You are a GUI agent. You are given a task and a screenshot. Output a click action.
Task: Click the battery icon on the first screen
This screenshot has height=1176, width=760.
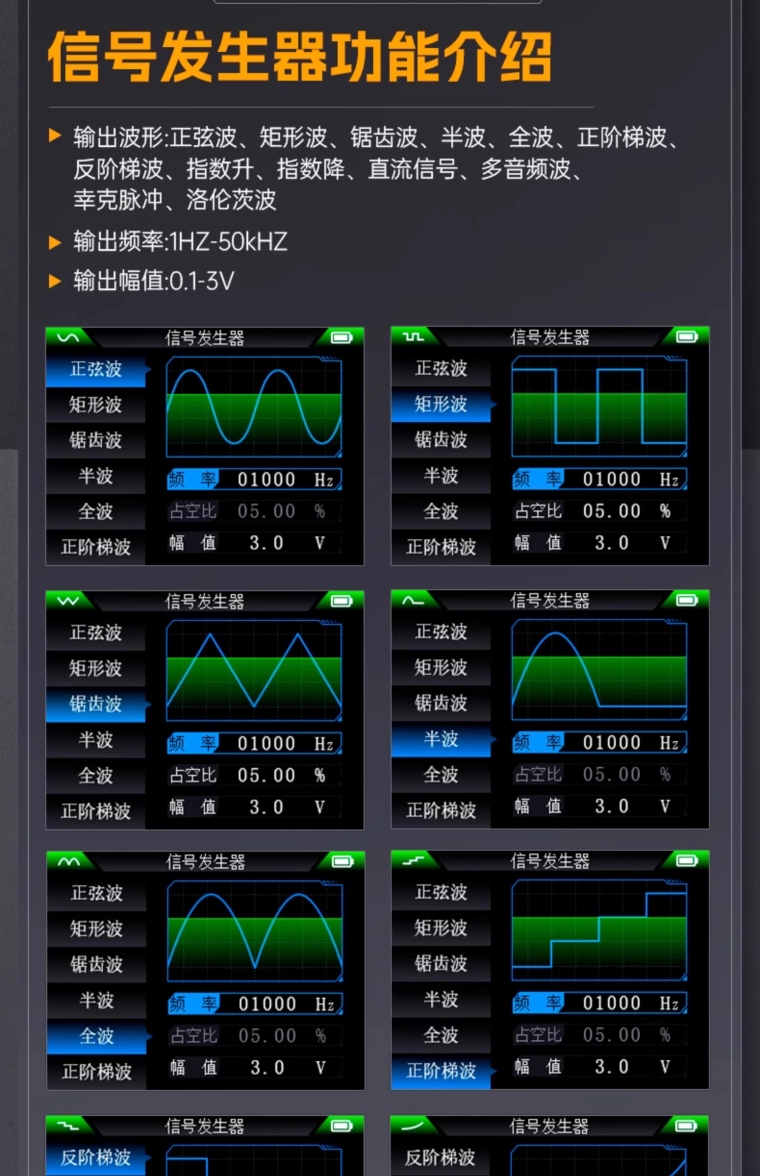click(339, 337)
